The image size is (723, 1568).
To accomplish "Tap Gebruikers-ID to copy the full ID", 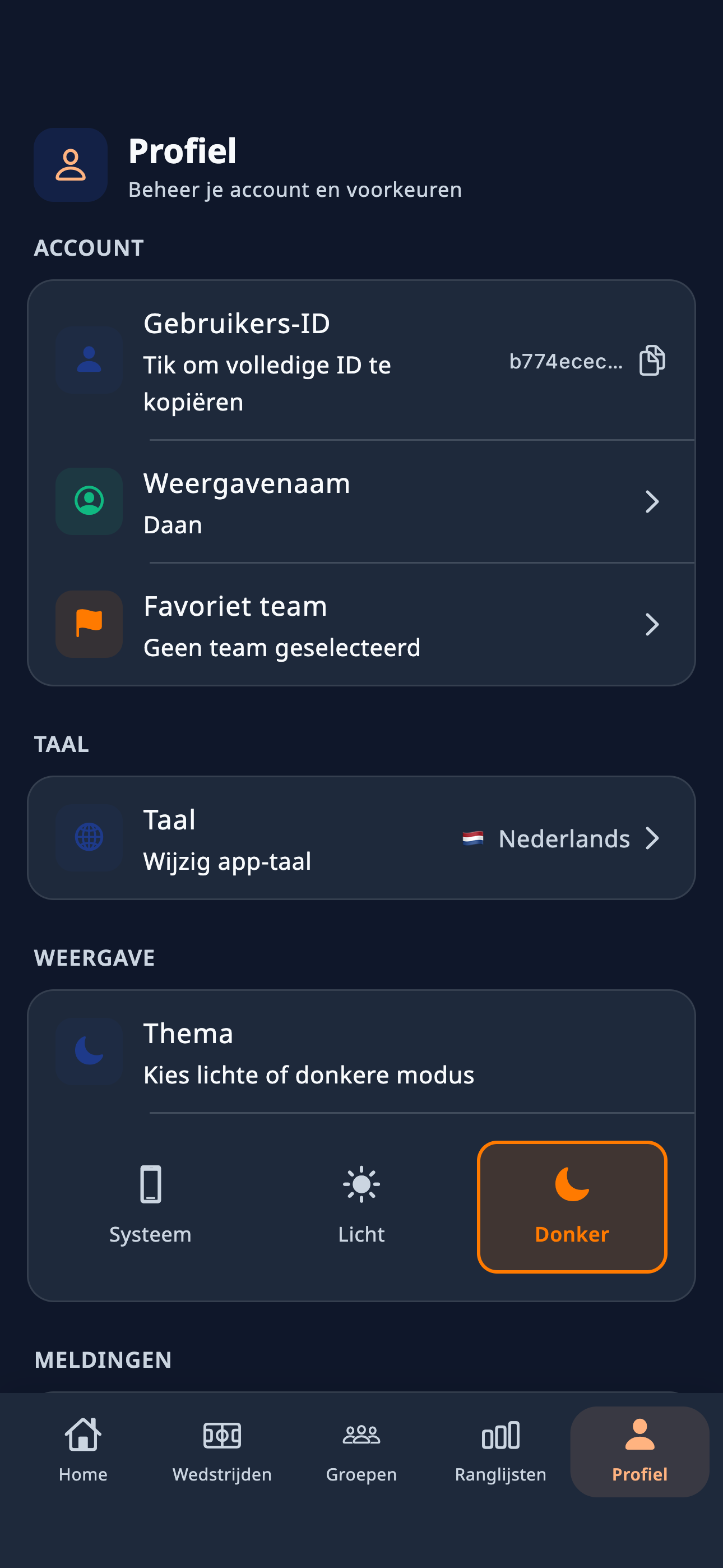I will pyautogui.click(x=268, y=362).
